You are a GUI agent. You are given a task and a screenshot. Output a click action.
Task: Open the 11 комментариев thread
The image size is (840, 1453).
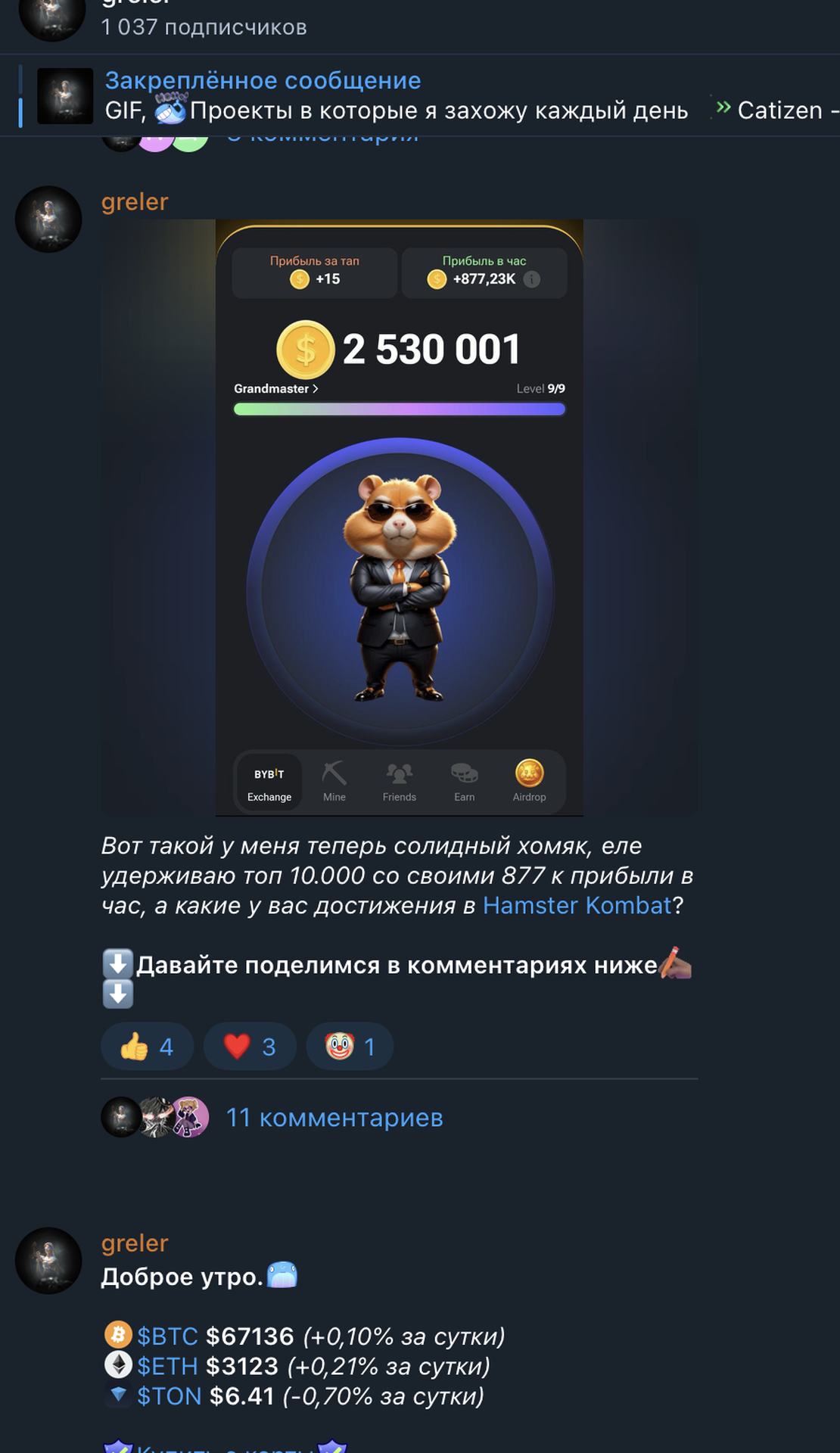334,1118
